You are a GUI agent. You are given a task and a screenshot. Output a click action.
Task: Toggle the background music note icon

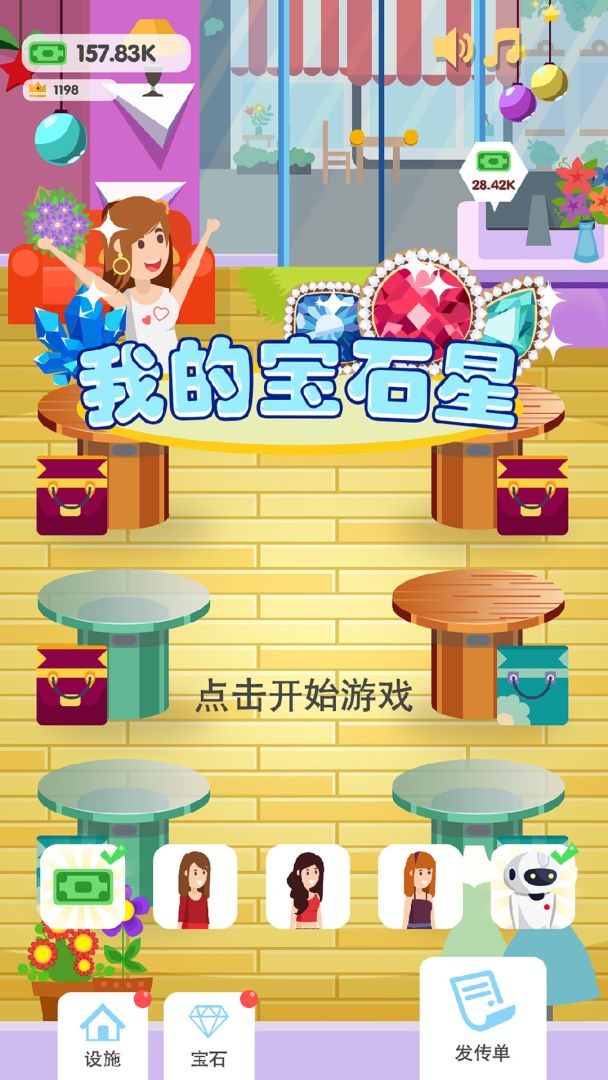point(503,47)
